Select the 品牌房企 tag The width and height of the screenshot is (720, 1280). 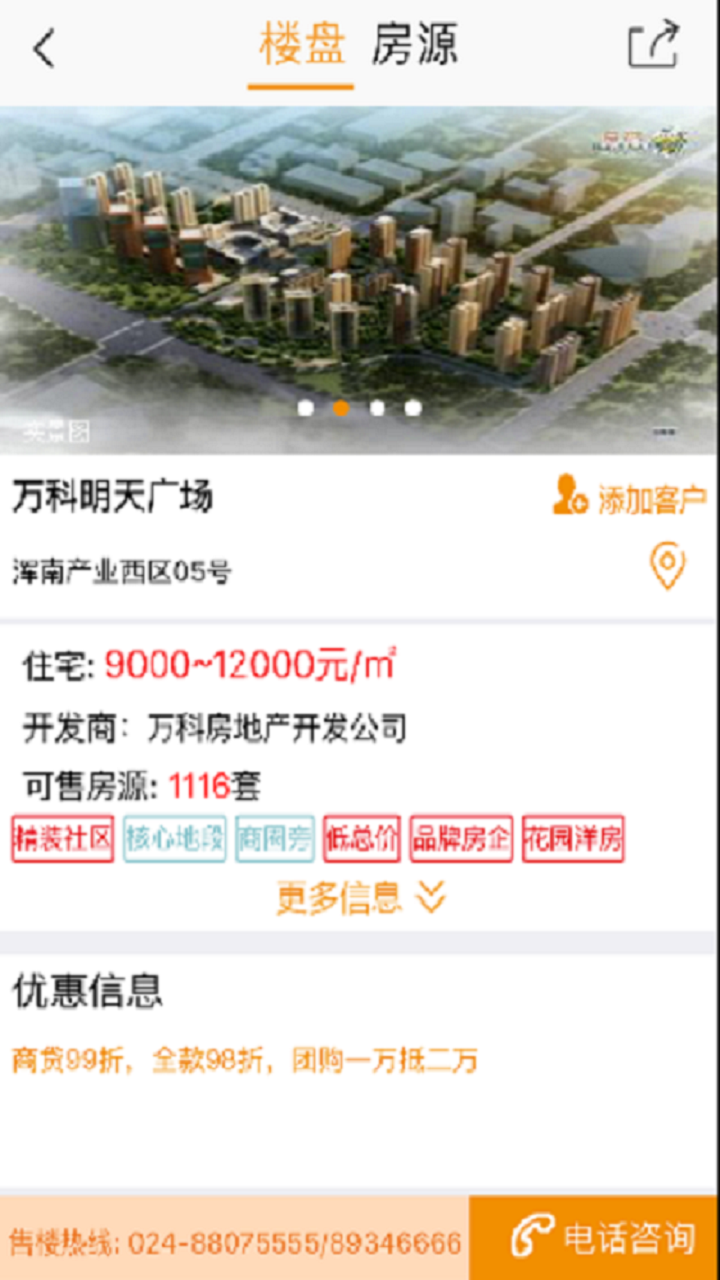[x=461, y=840]
